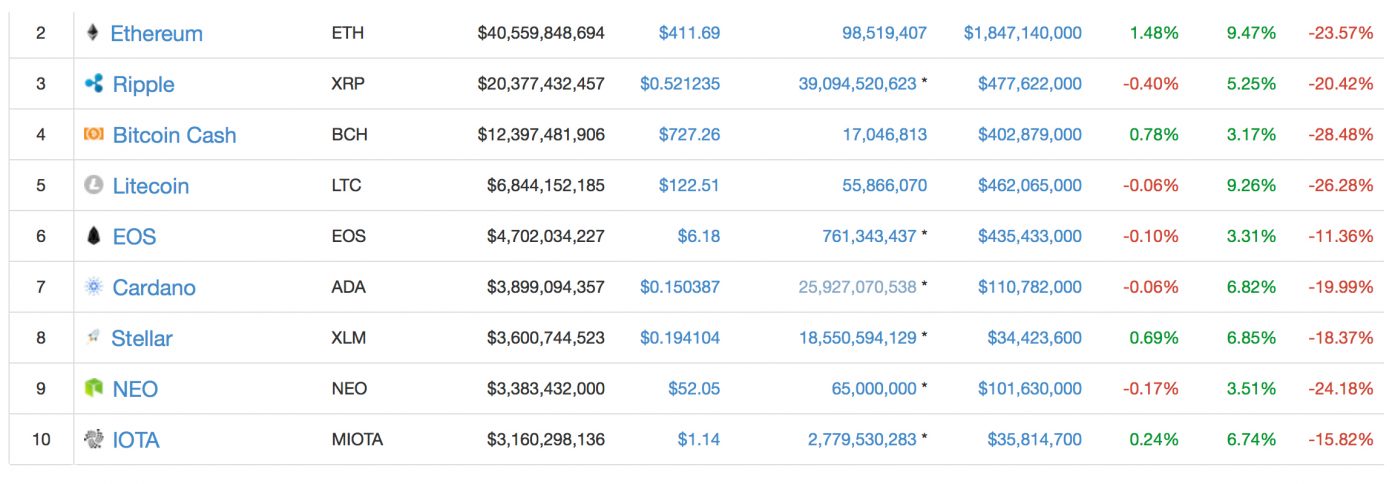Select the Litecoin name link
The width and height of the screenshot is (1392, 484).
(x=150, y=186)
